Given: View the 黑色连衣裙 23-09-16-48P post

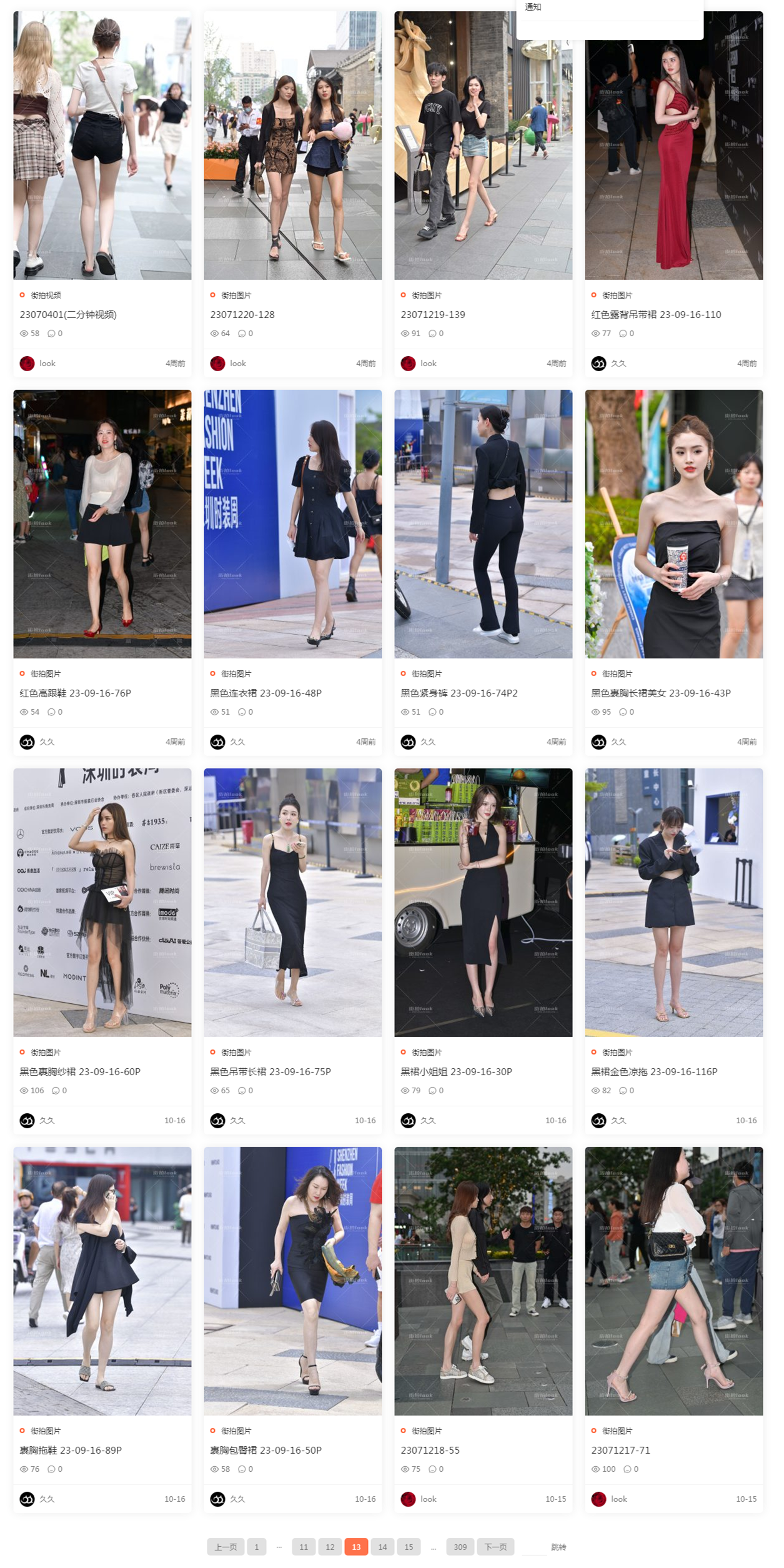Looking at the screenshot, I should (265, 693).
